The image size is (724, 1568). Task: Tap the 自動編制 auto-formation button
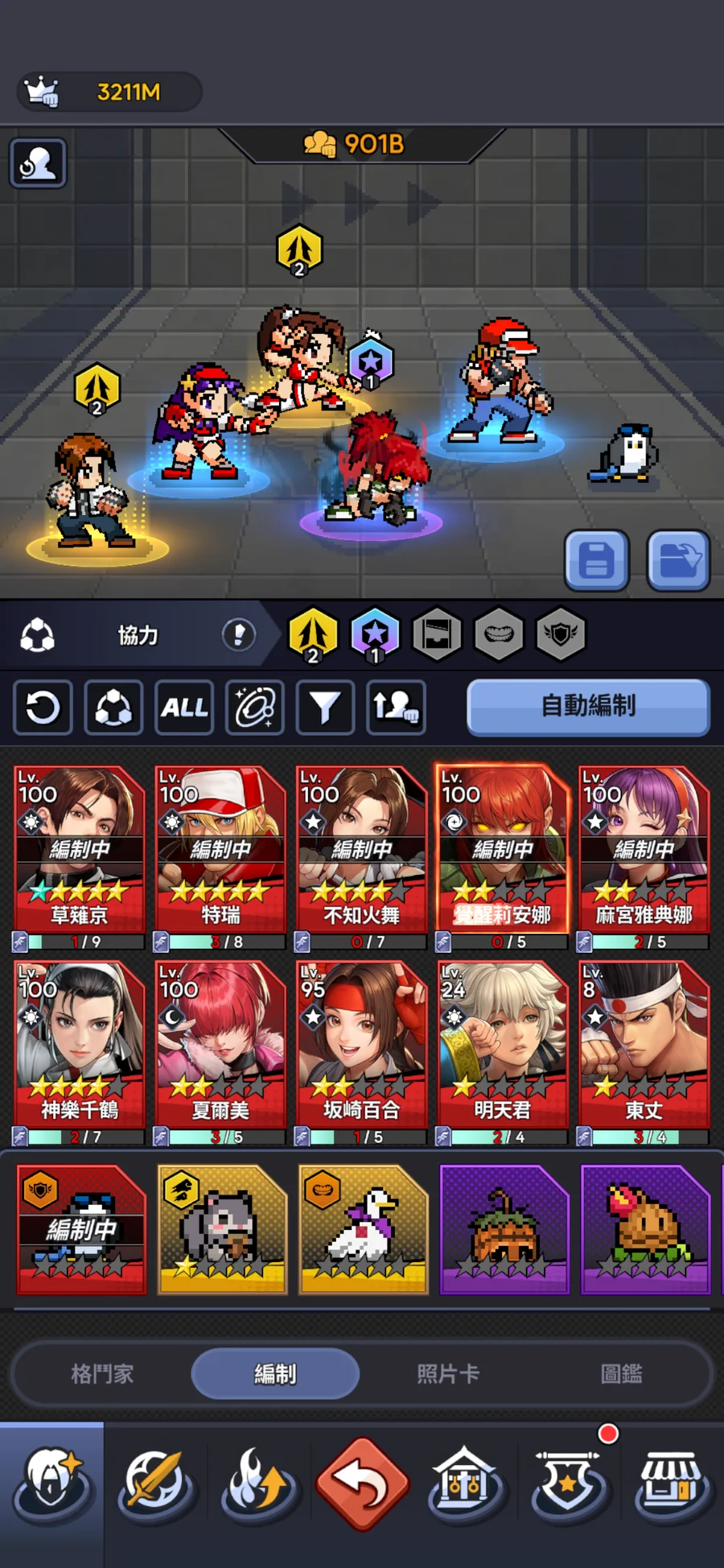(588, 707)
